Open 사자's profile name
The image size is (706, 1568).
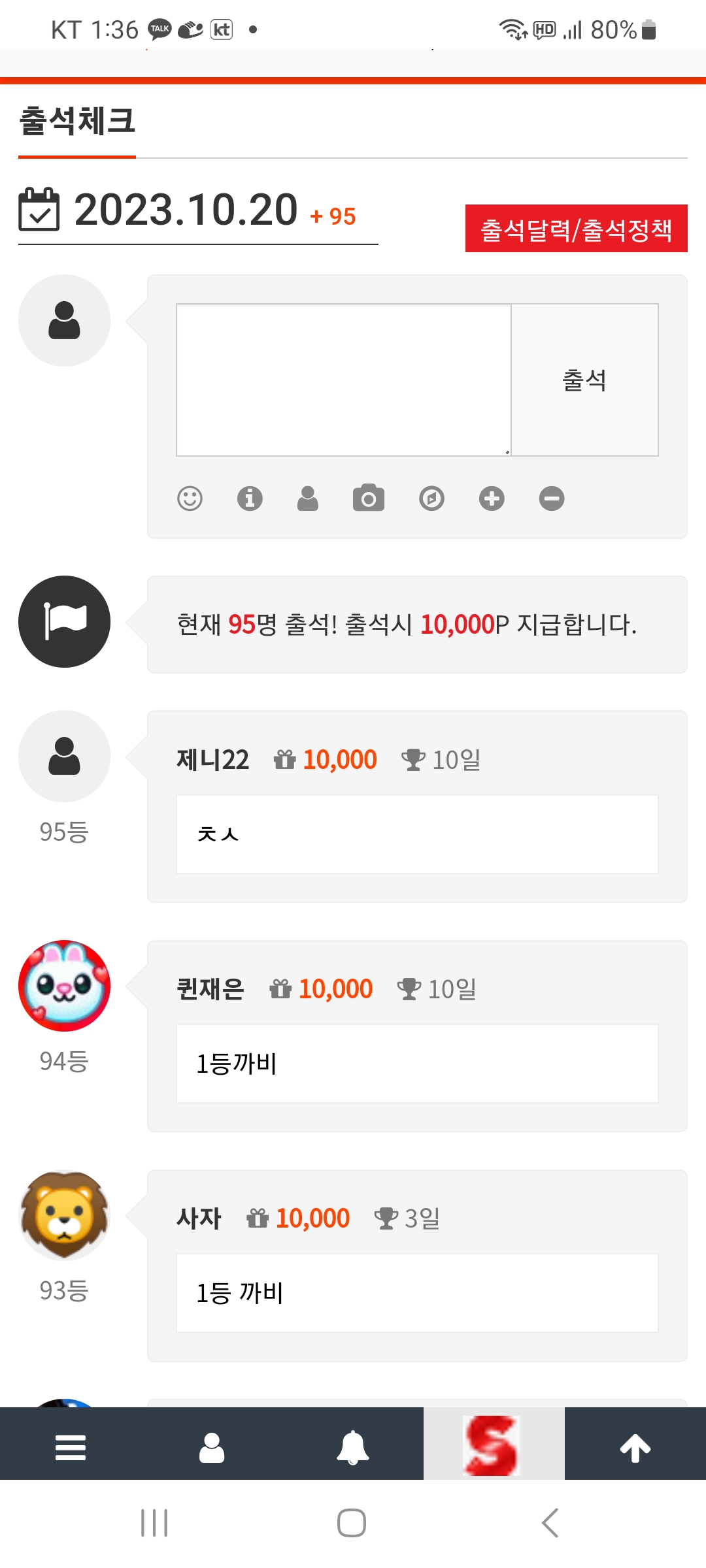tap(199, 1218)
